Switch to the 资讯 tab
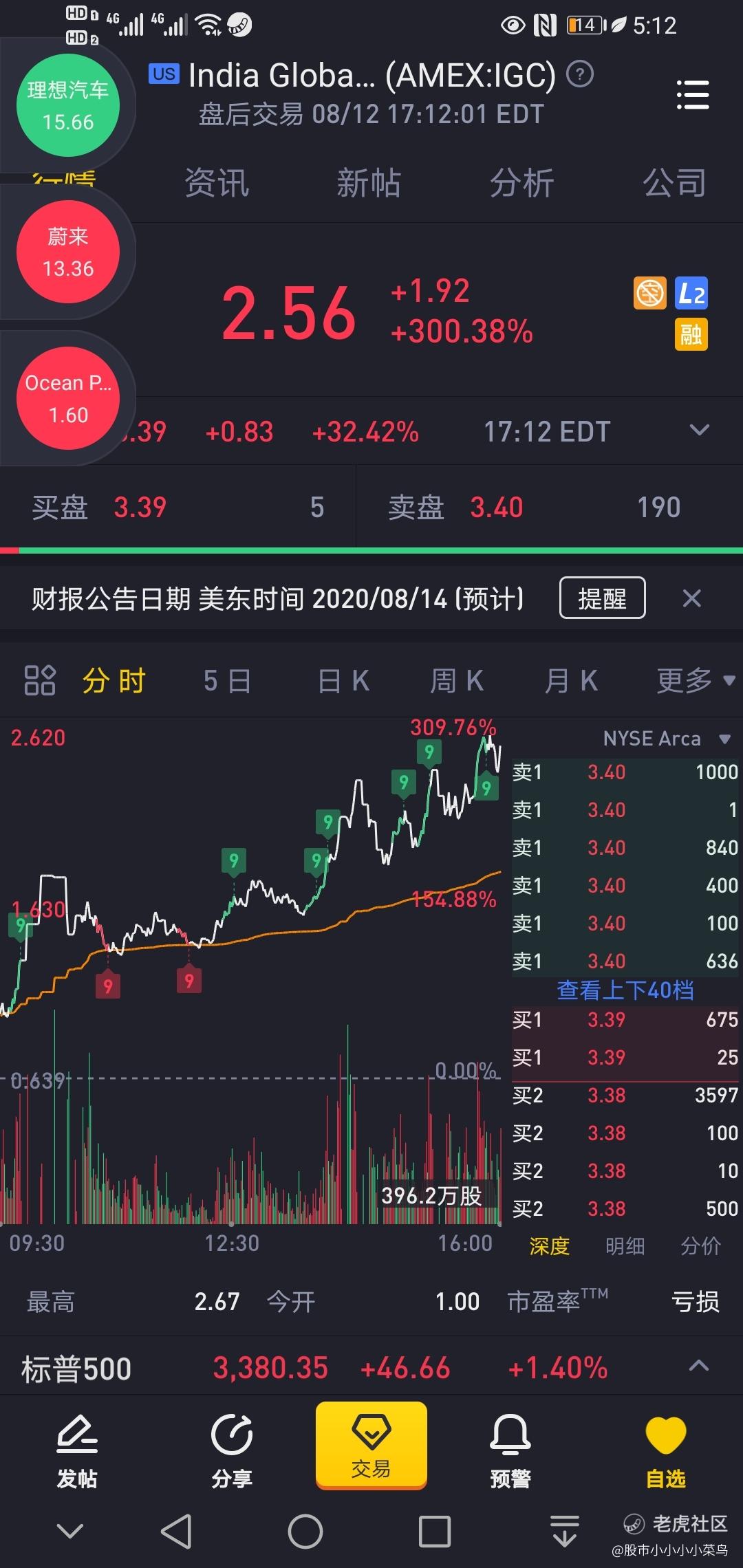743x1568 pixels. pyautogui.click(x=217, y=184)
